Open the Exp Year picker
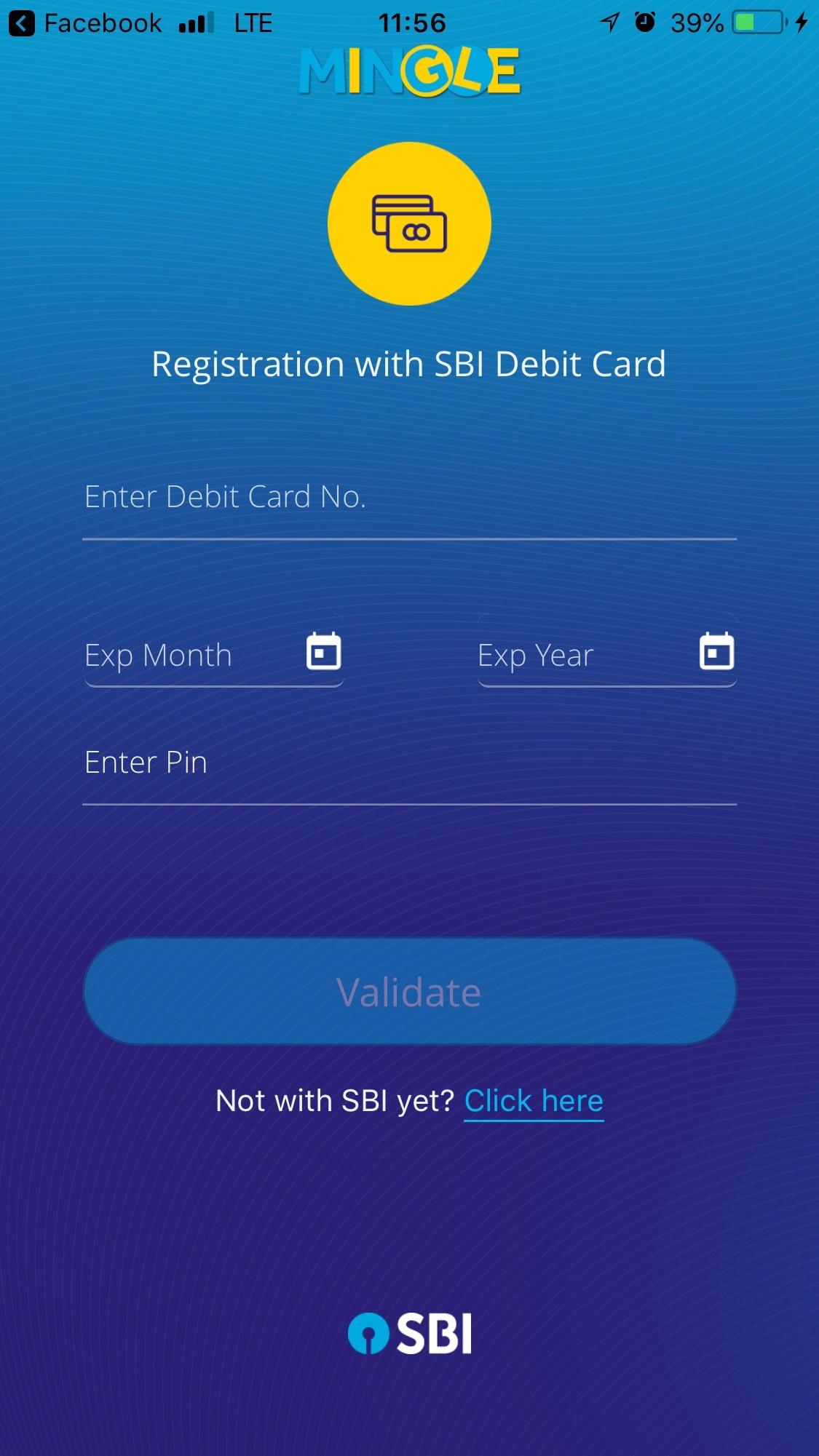 [606, 654]
